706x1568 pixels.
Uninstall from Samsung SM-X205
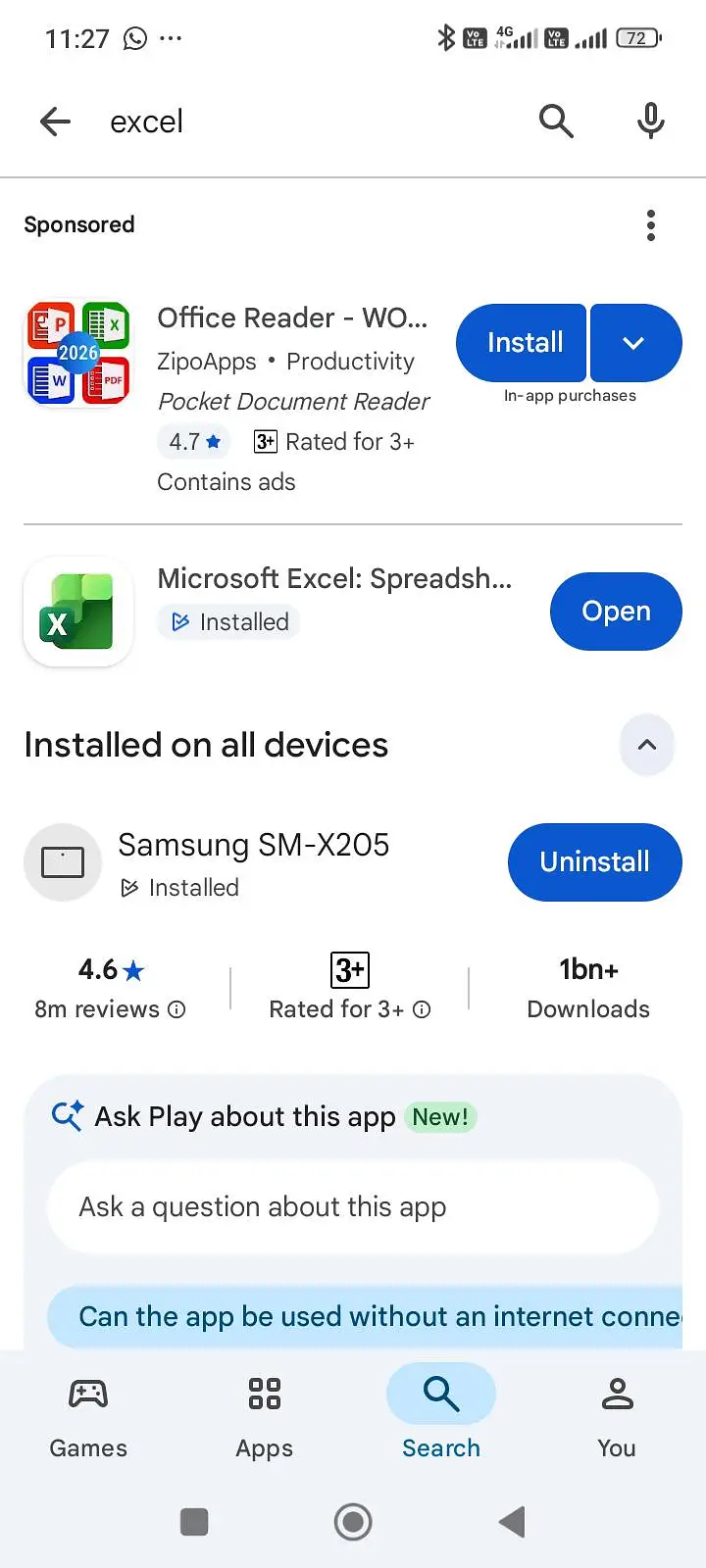coord(595,862)
